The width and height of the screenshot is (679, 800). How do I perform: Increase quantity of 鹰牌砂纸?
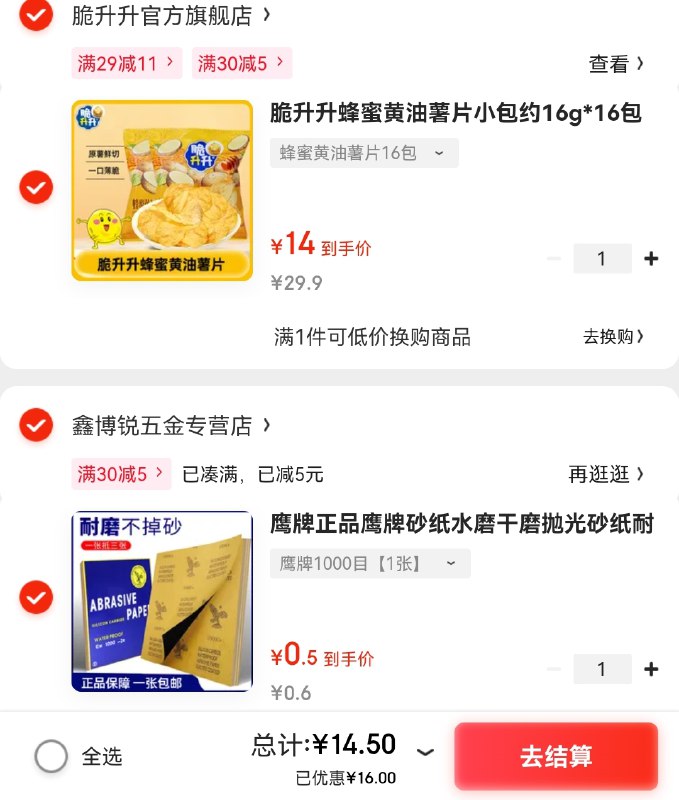651,669
